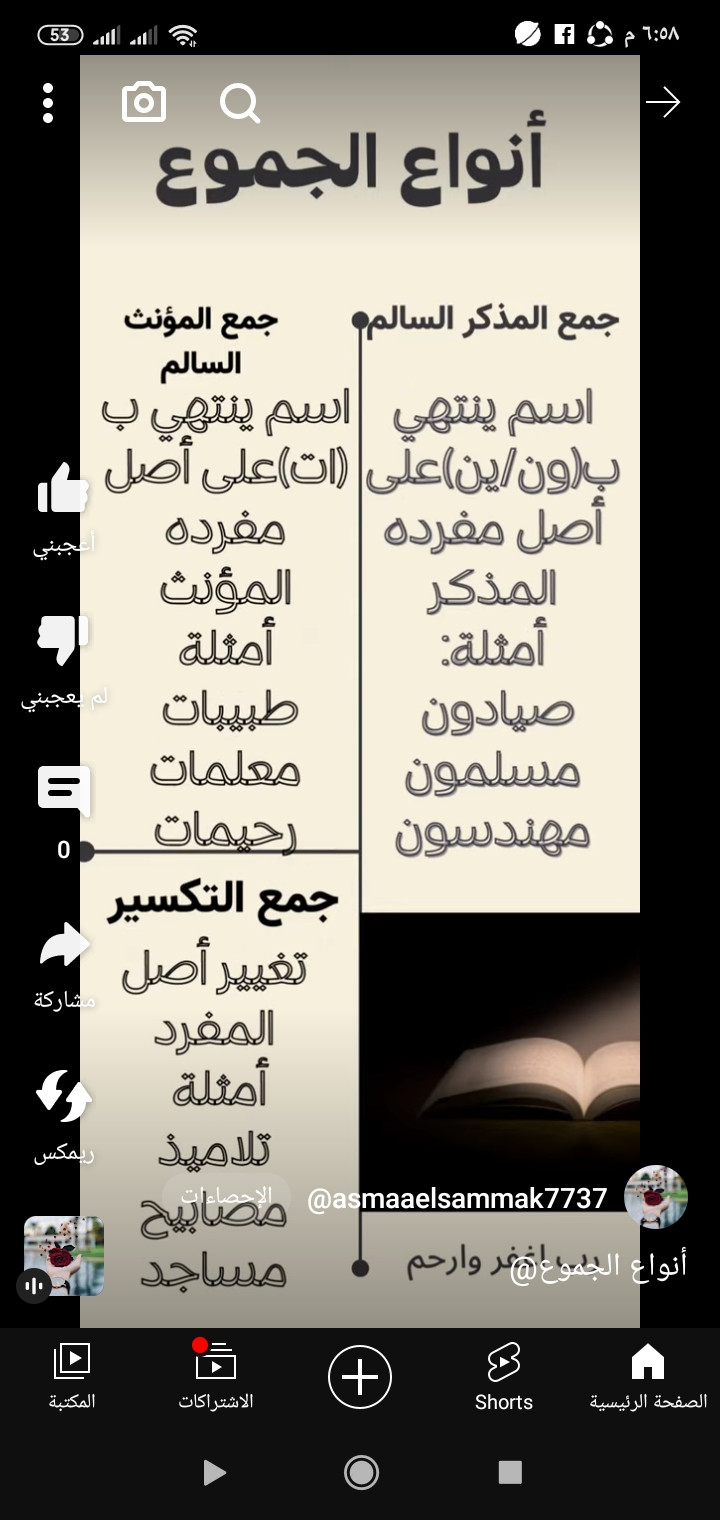This screenshot has width=720, height=1520.
Task: Go to الصفحة الرئيسية home tab
Action: point(648,1377)
